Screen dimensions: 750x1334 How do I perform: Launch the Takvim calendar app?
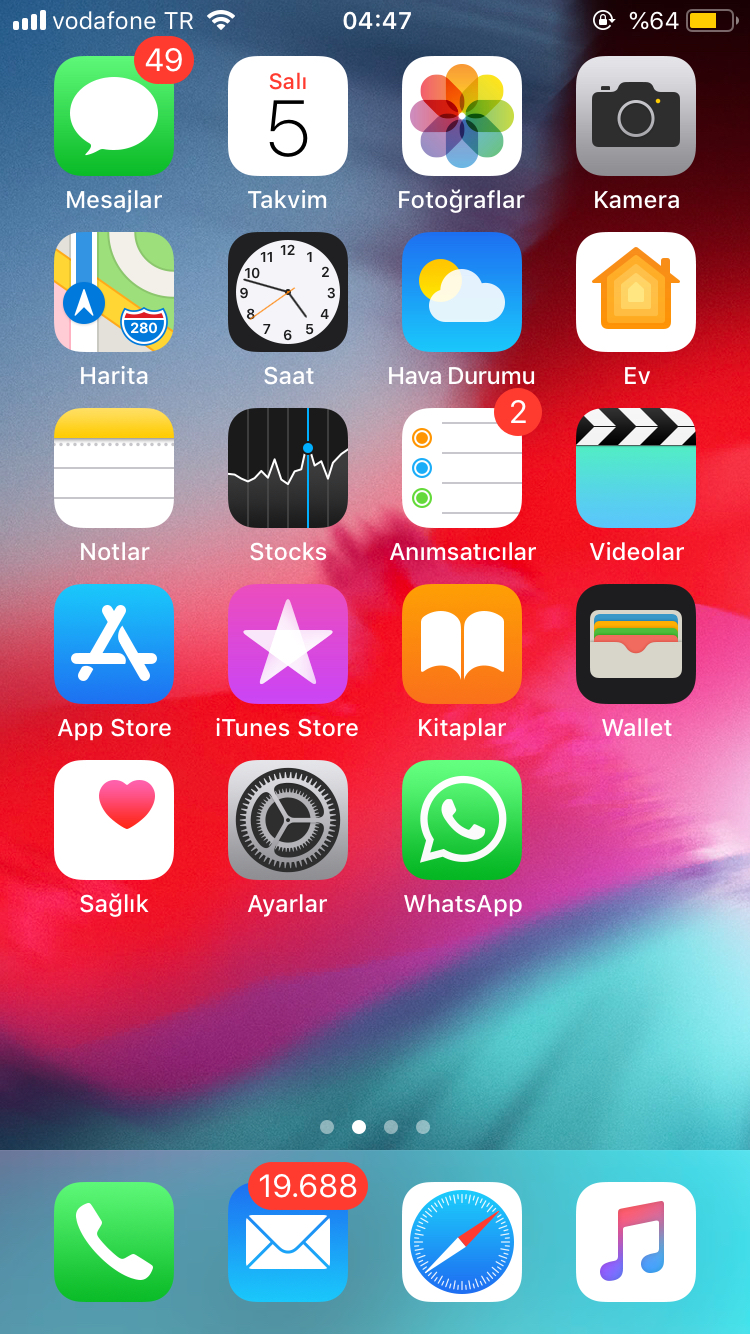[x=288, y=116]
